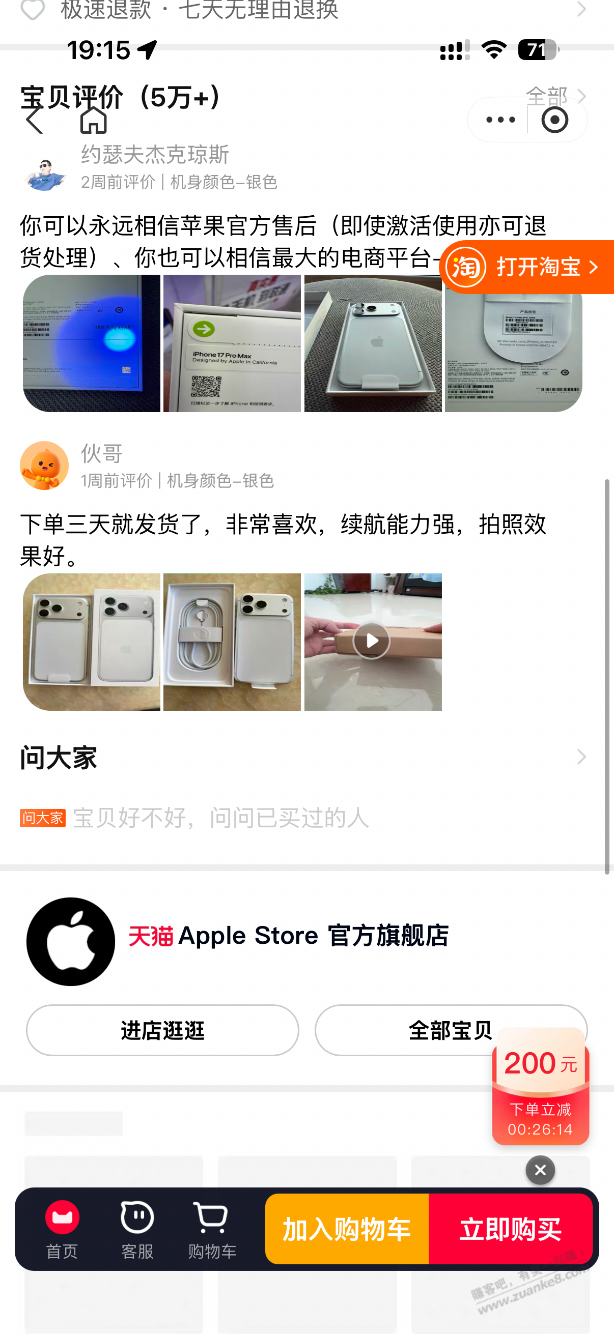Tap the 打开淘宝 button
The width and height of the screenshot is (614, 1334).
click(x=528, y=267)
